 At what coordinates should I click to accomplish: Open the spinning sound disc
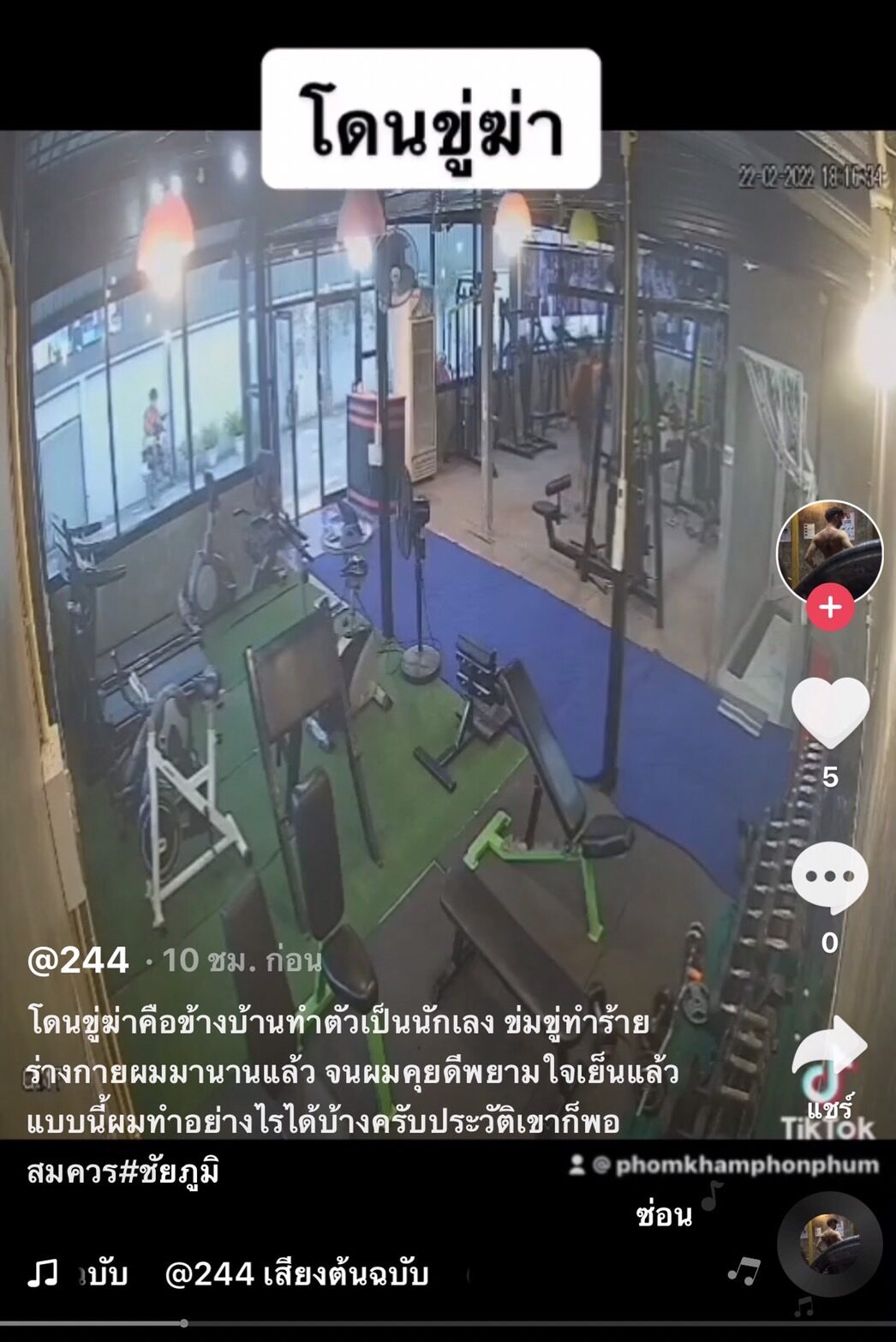(829, 1243)
